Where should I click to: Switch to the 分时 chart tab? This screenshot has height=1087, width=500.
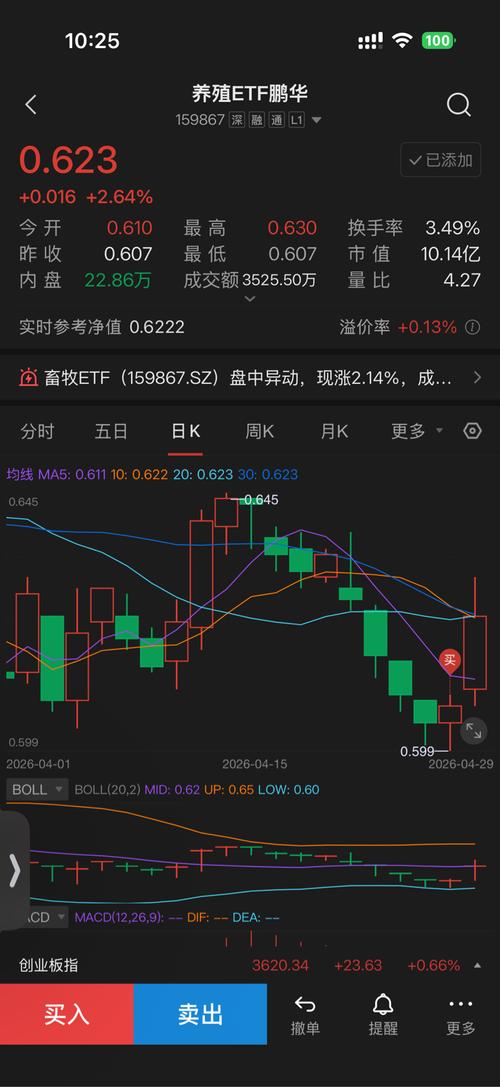[37, 431]
